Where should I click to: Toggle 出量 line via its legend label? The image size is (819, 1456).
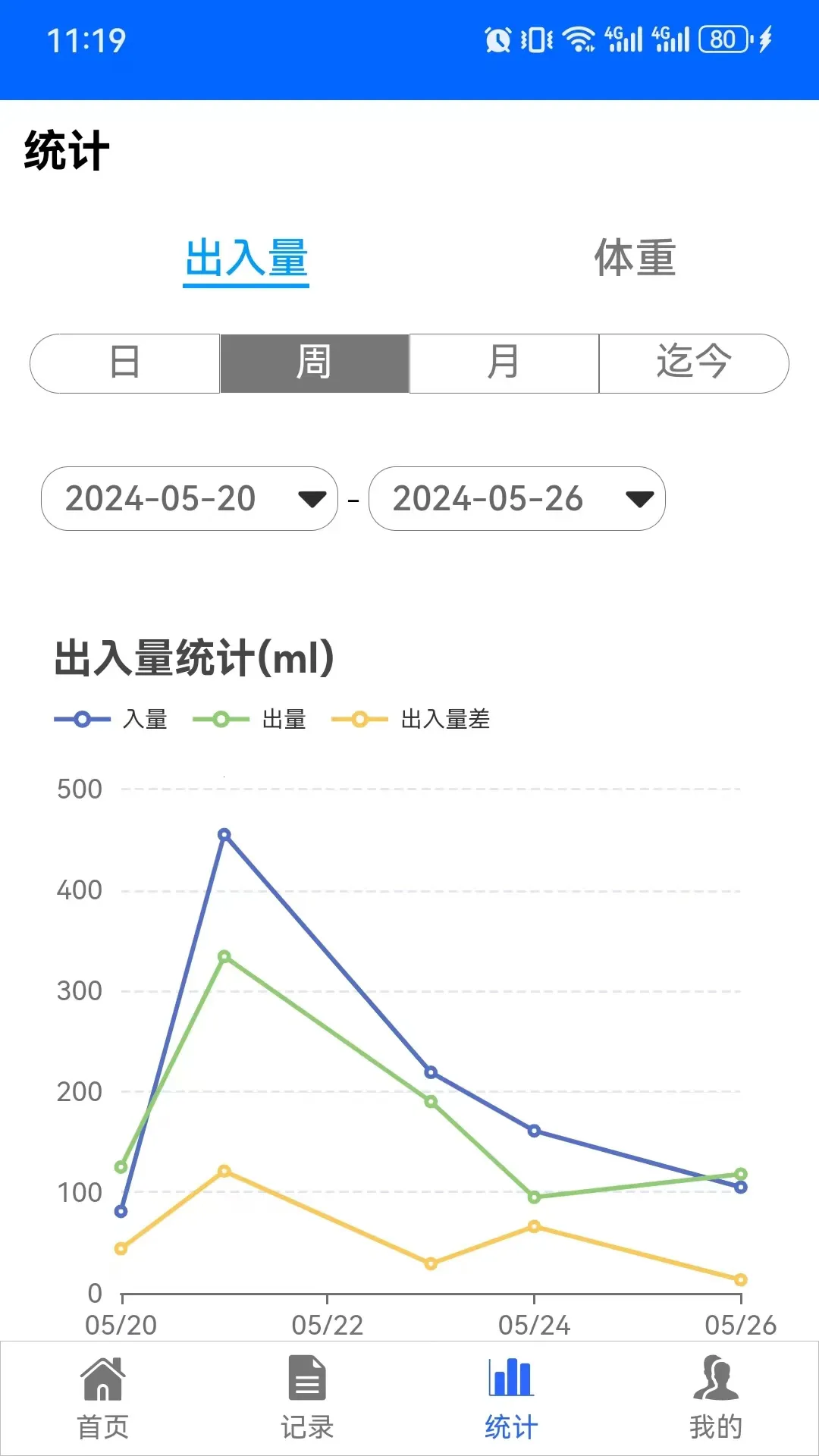(286, 718)
